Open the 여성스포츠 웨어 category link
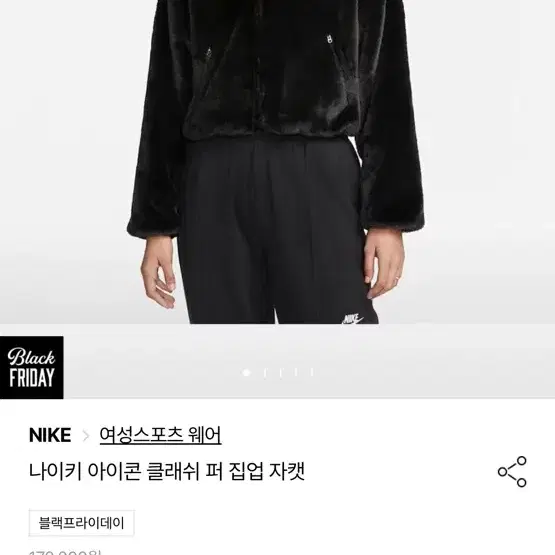Screen dimensions: 555x555 point(160,435)
